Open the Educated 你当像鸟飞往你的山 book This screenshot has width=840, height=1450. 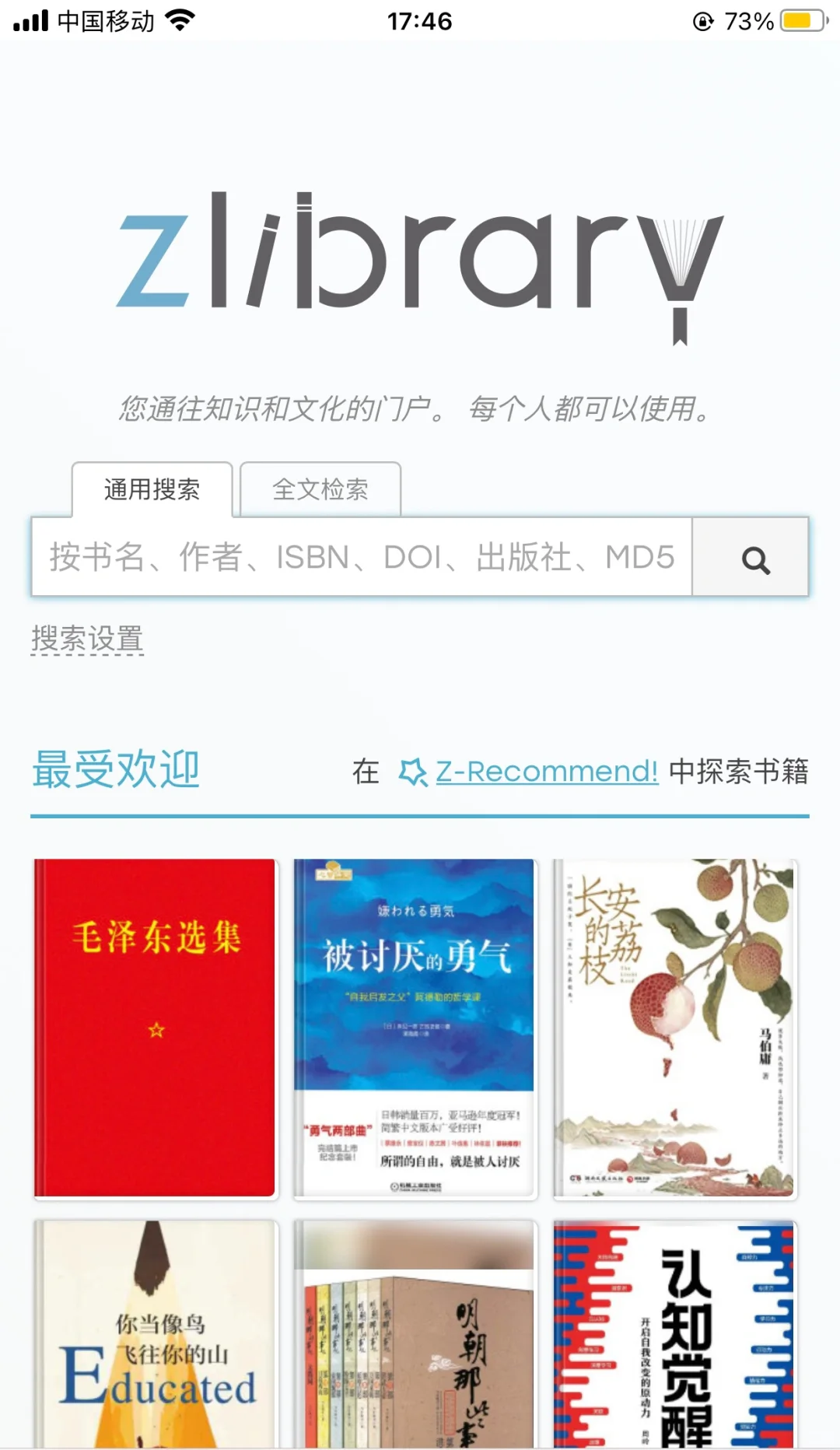pos(156,1333)
